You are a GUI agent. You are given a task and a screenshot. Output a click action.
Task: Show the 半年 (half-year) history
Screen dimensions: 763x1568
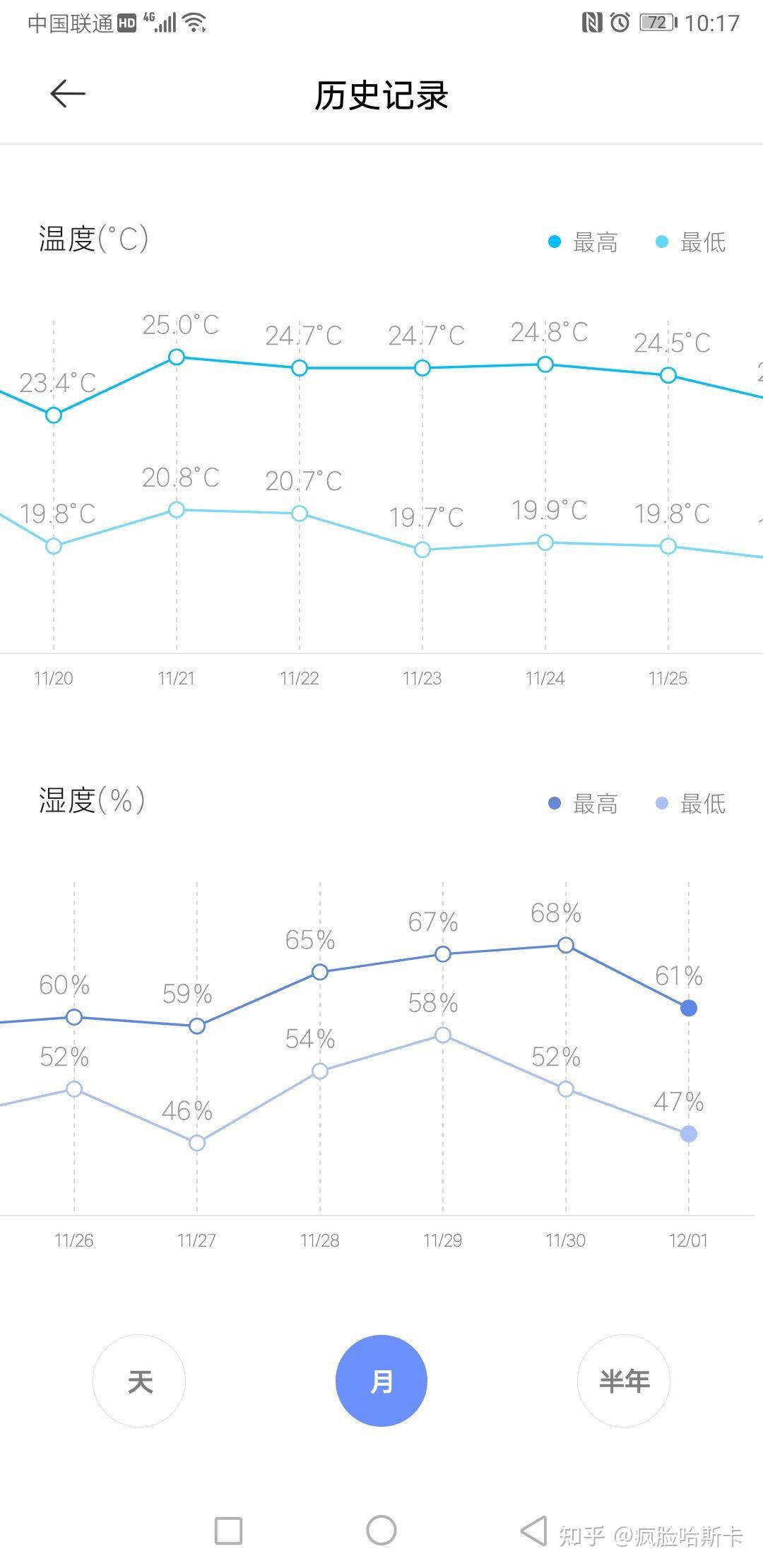pos(623,1381)
